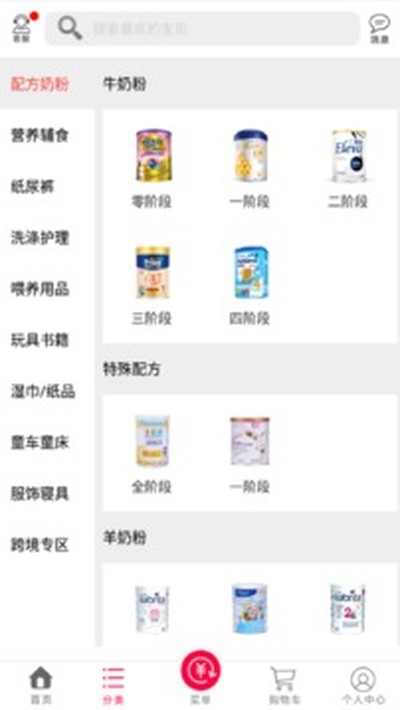
Task: Select the 洗涤护理 category
Action: [40, 237]
